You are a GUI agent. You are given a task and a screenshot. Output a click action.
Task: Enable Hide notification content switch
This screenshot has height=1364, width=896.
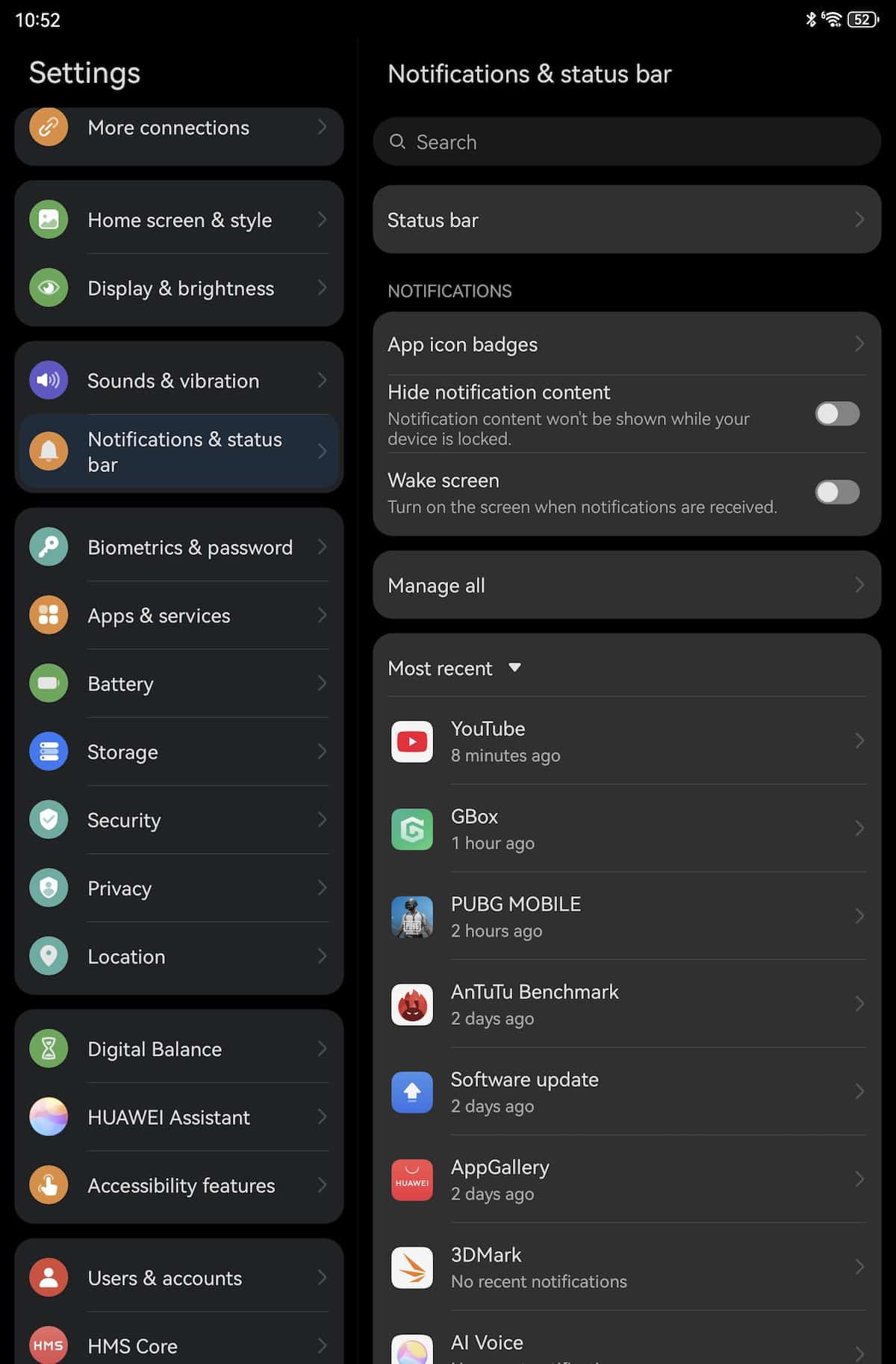[x=837, y=414]
